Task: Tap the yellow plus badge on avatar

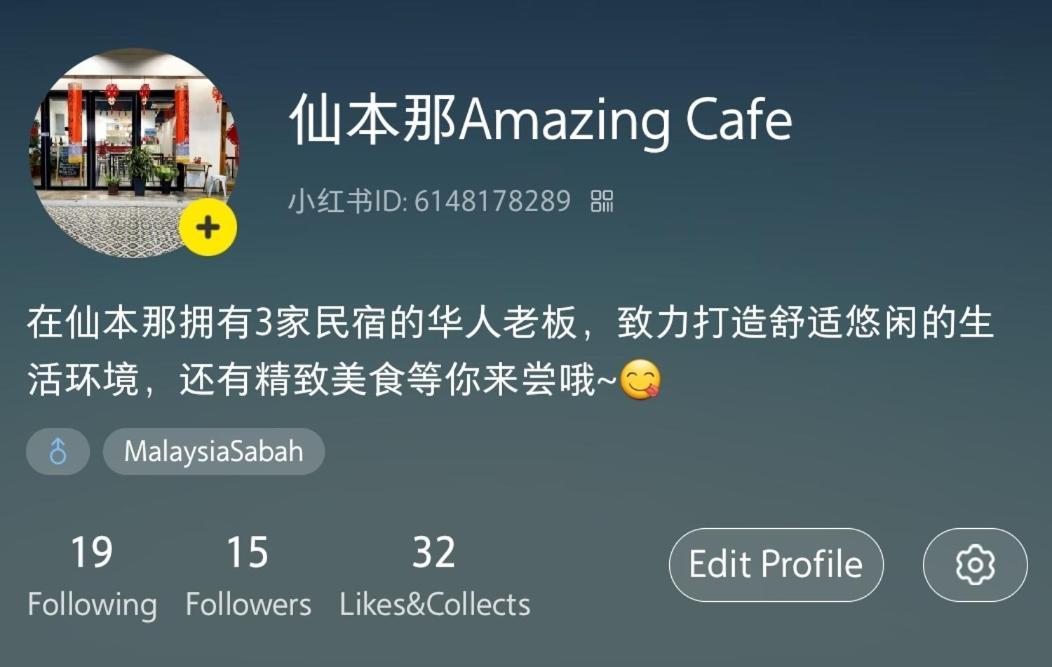Action: (208, 227)
